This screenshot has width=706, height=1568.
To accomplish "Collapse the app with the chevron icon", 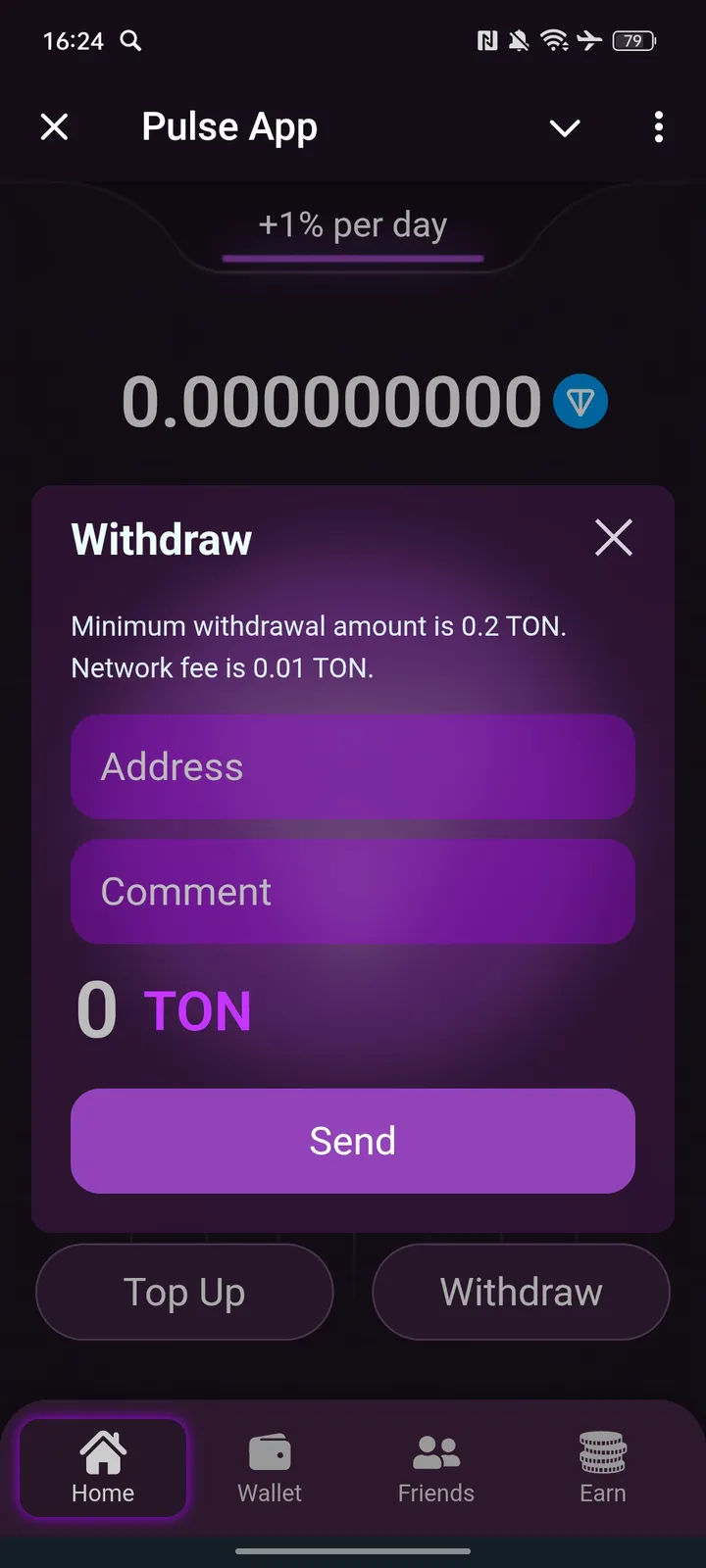I will tap(565, 127).
